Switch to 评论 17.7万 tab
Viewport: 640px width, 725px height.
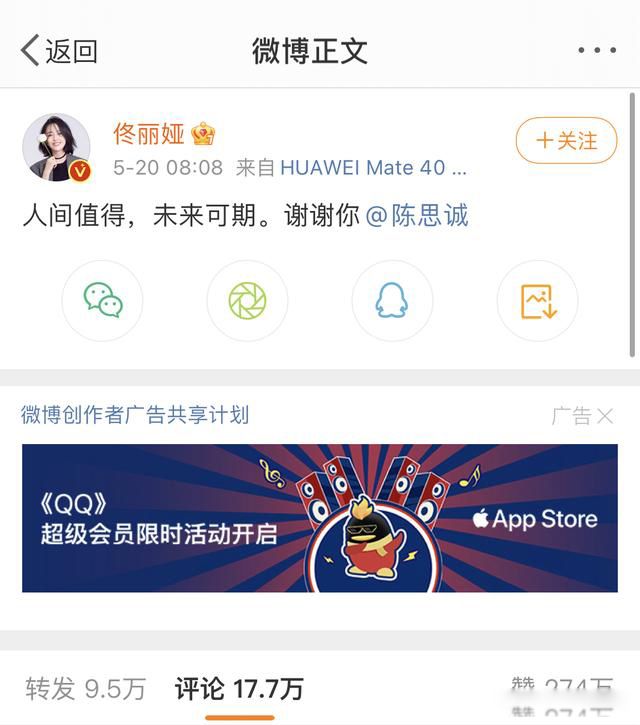239,689
